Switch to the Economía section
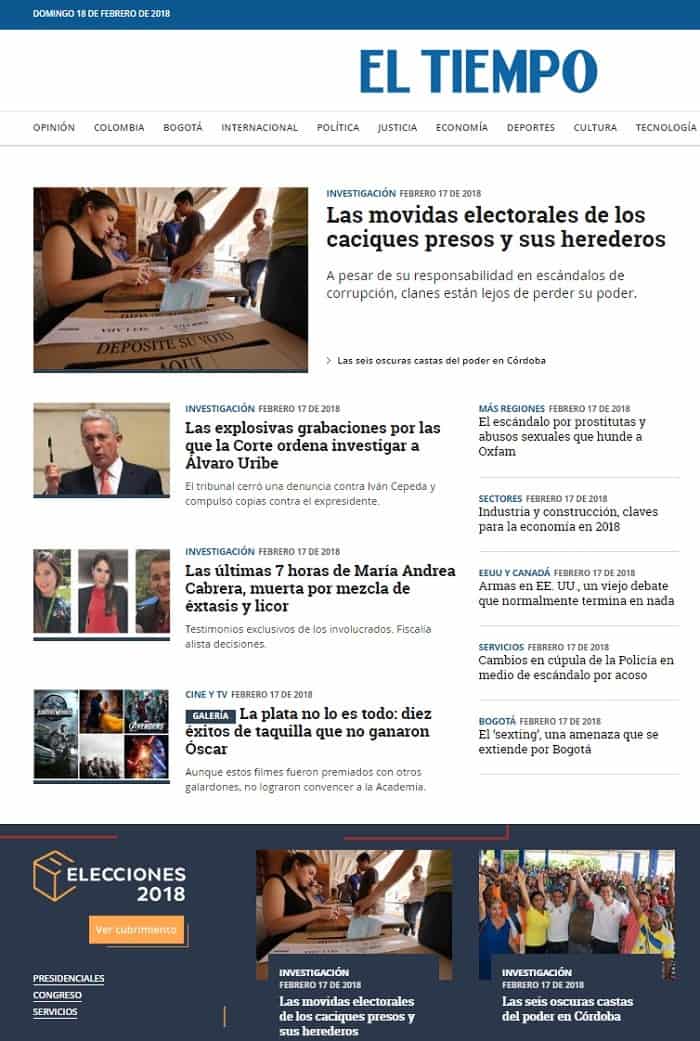 coord(462,128)
